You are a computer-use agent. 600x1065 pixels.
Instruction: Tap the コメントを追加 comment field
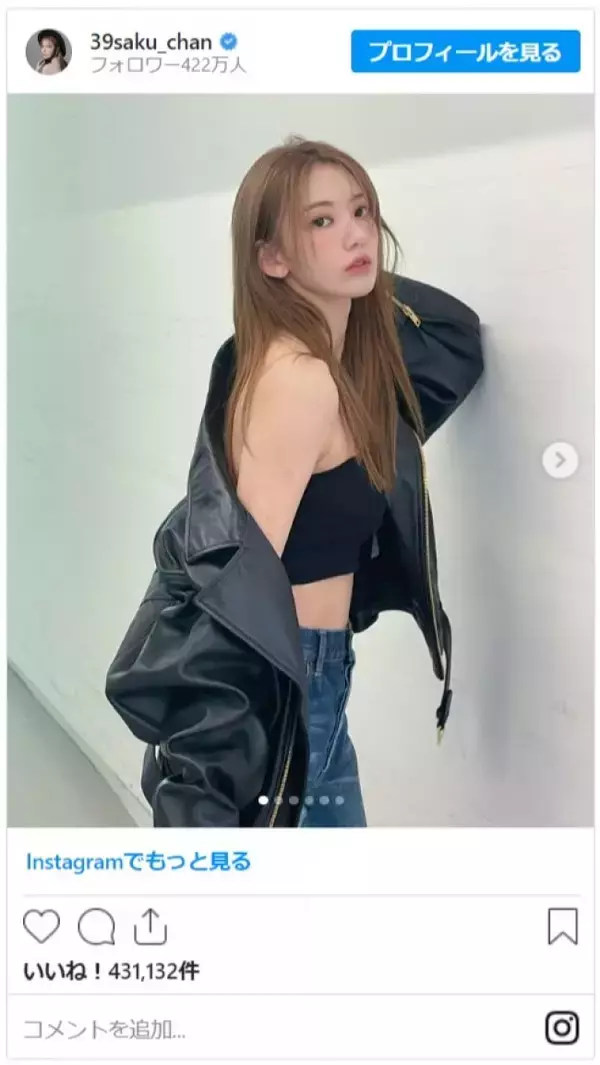pyautogui.click(x=250, y=1028)
